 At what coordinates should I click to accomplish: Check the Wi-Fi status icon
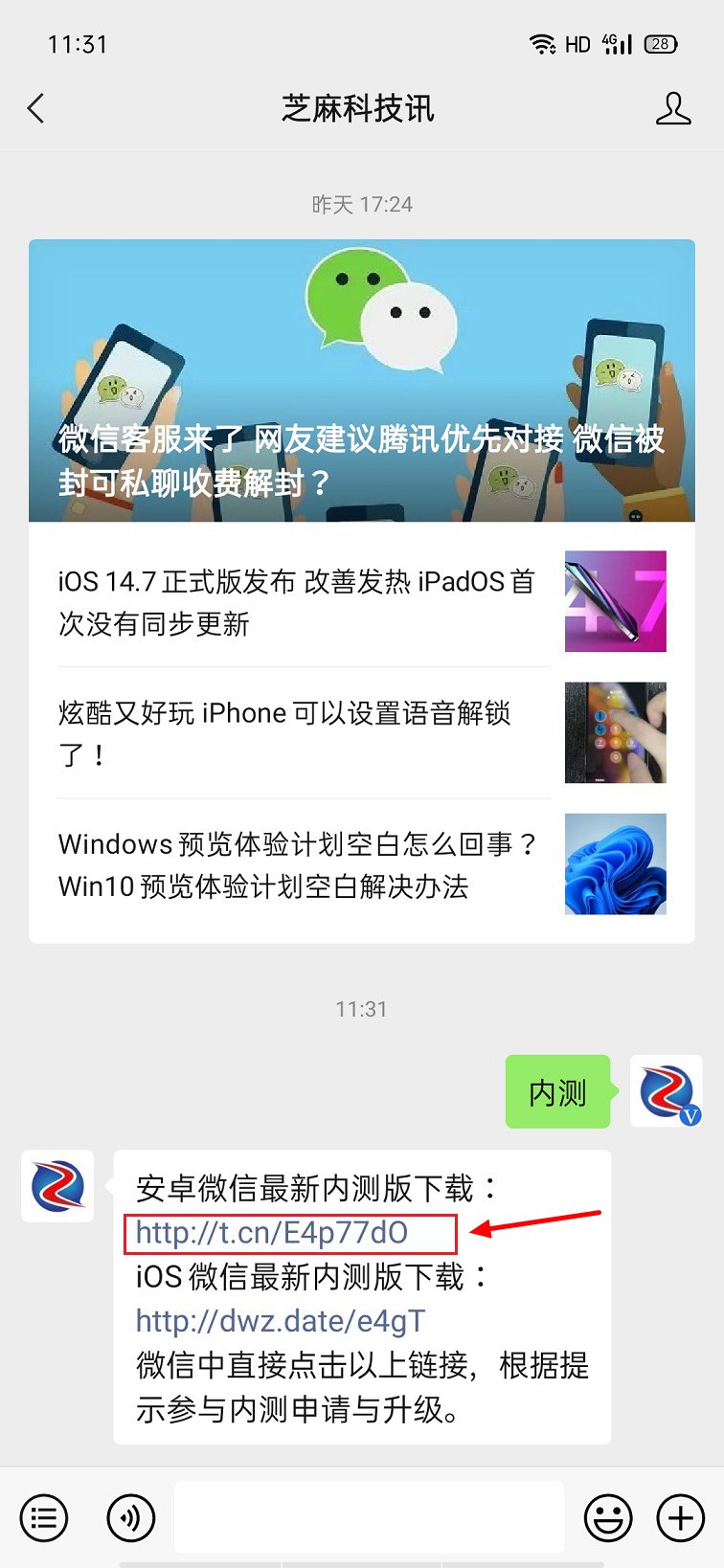pyautogui.click(x=542, y=42)
